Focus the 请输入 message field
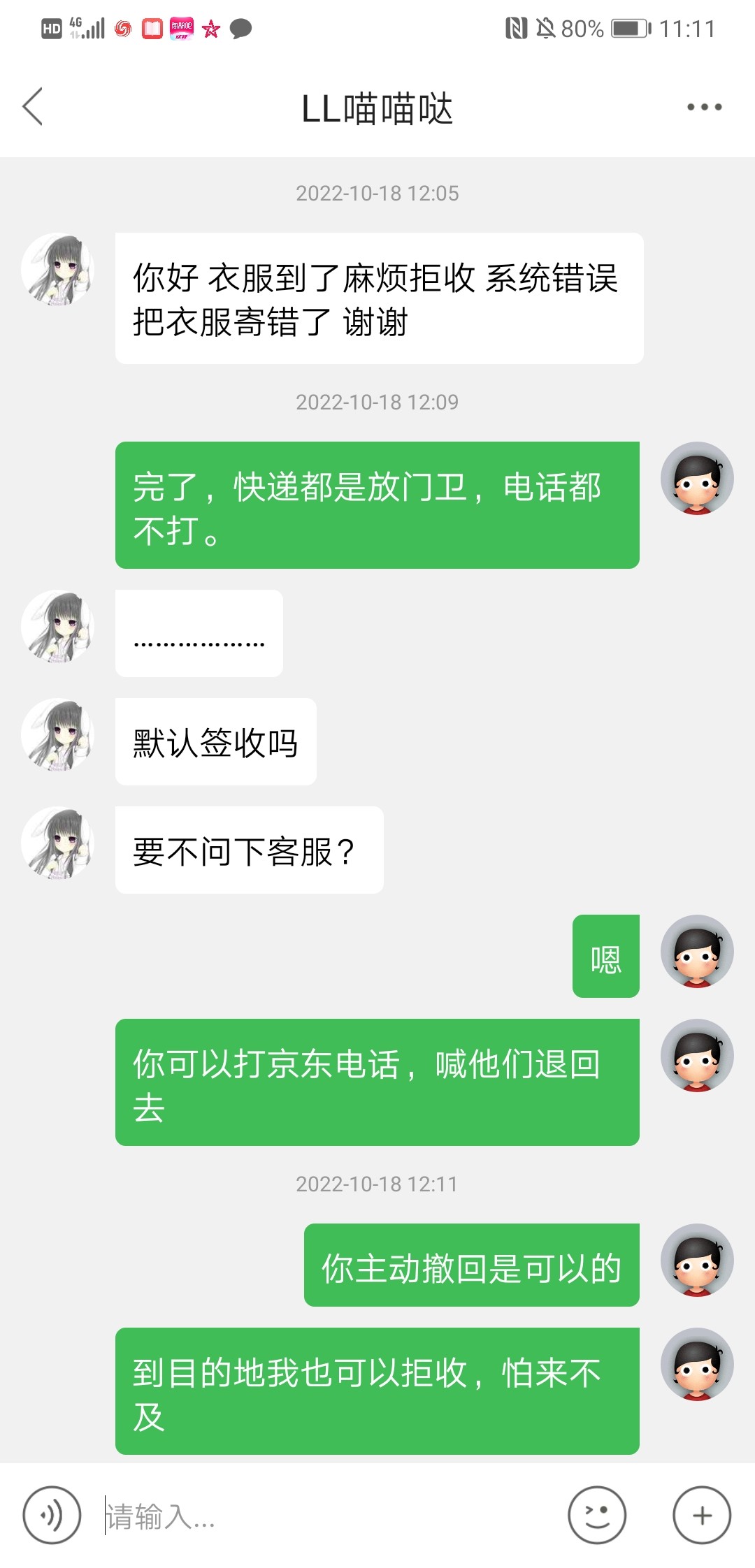 point(329,1516)
